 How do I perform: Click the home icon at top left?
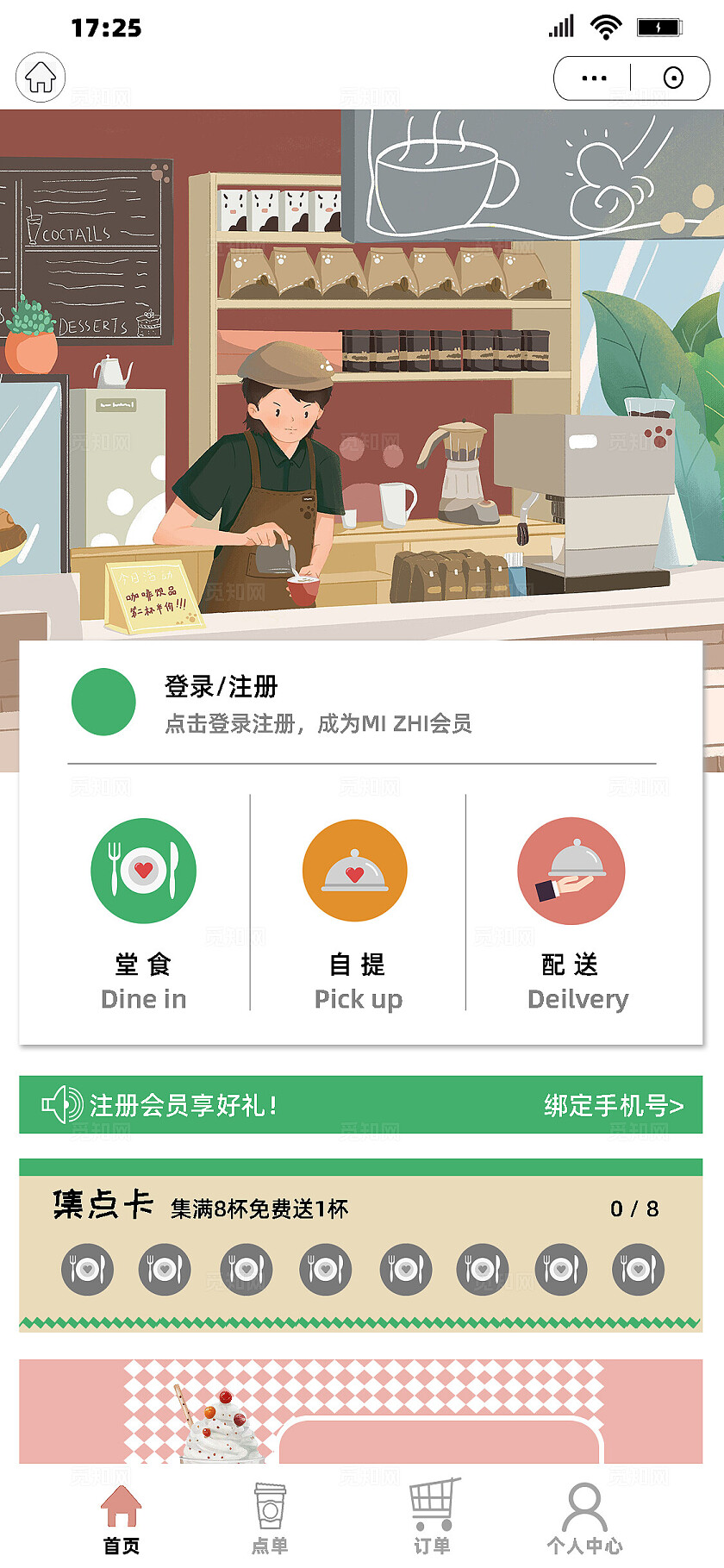tap(40, 78)
